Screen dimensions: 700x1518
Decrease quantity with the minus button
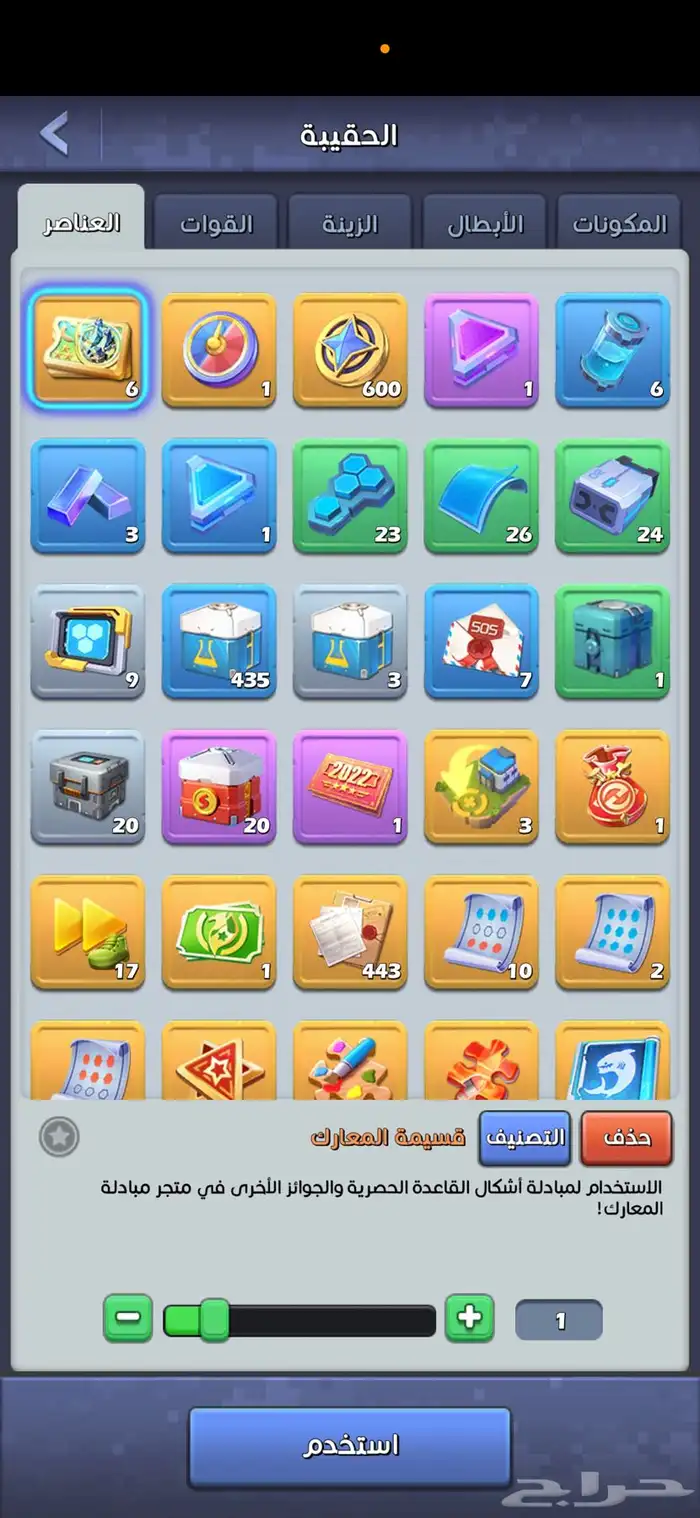(128, 1319)
